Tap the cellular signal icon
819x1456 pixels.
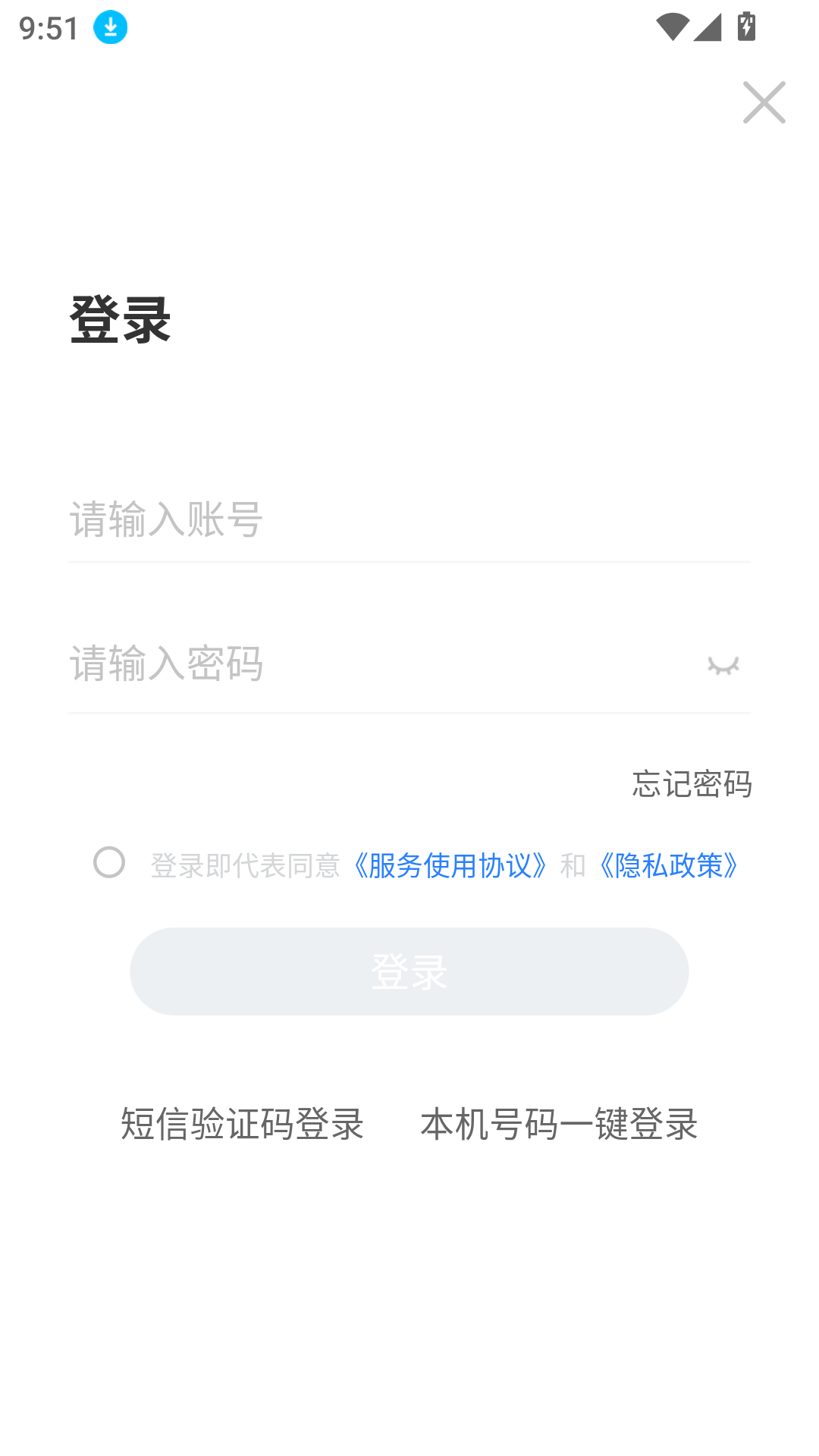707,27
